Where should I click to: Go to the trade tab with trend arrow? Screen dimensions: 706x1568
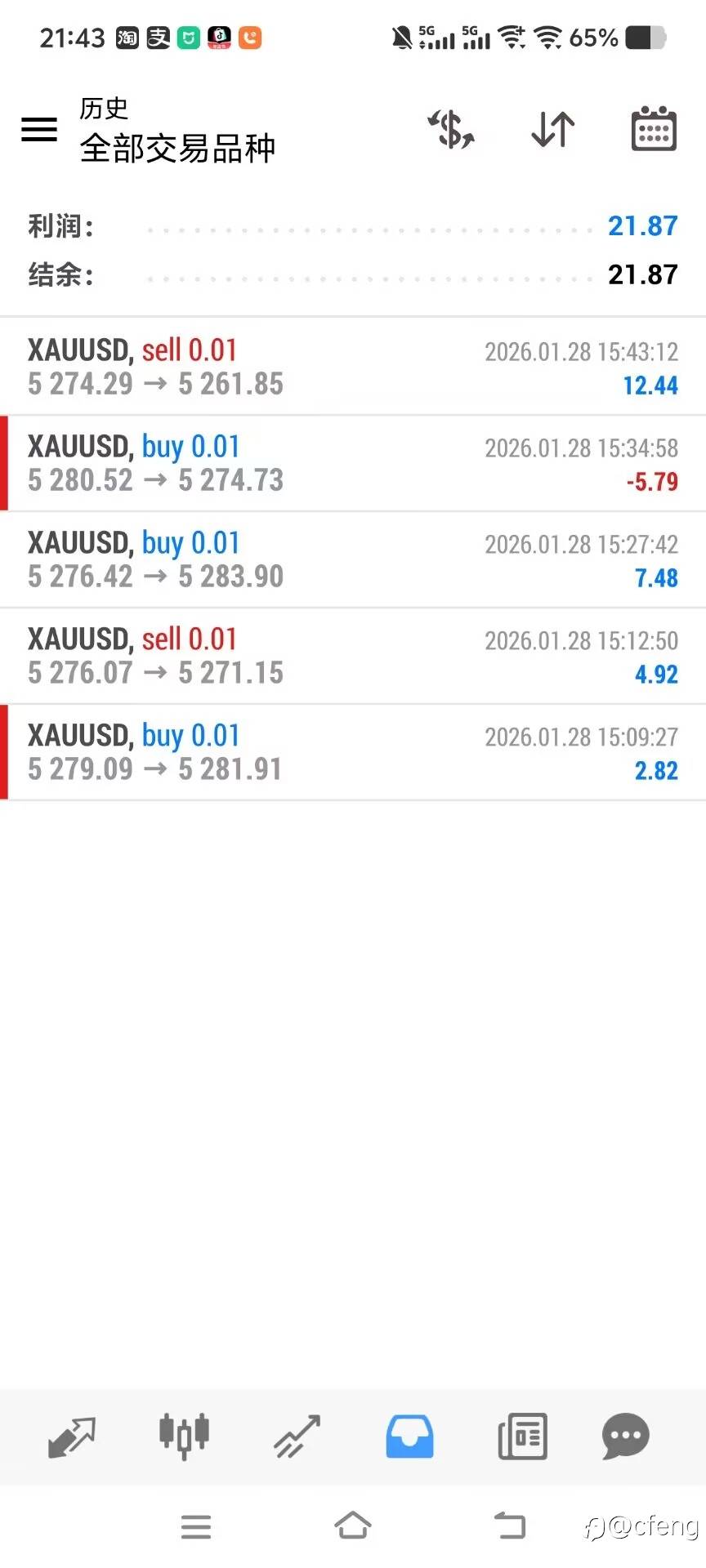297,1437
